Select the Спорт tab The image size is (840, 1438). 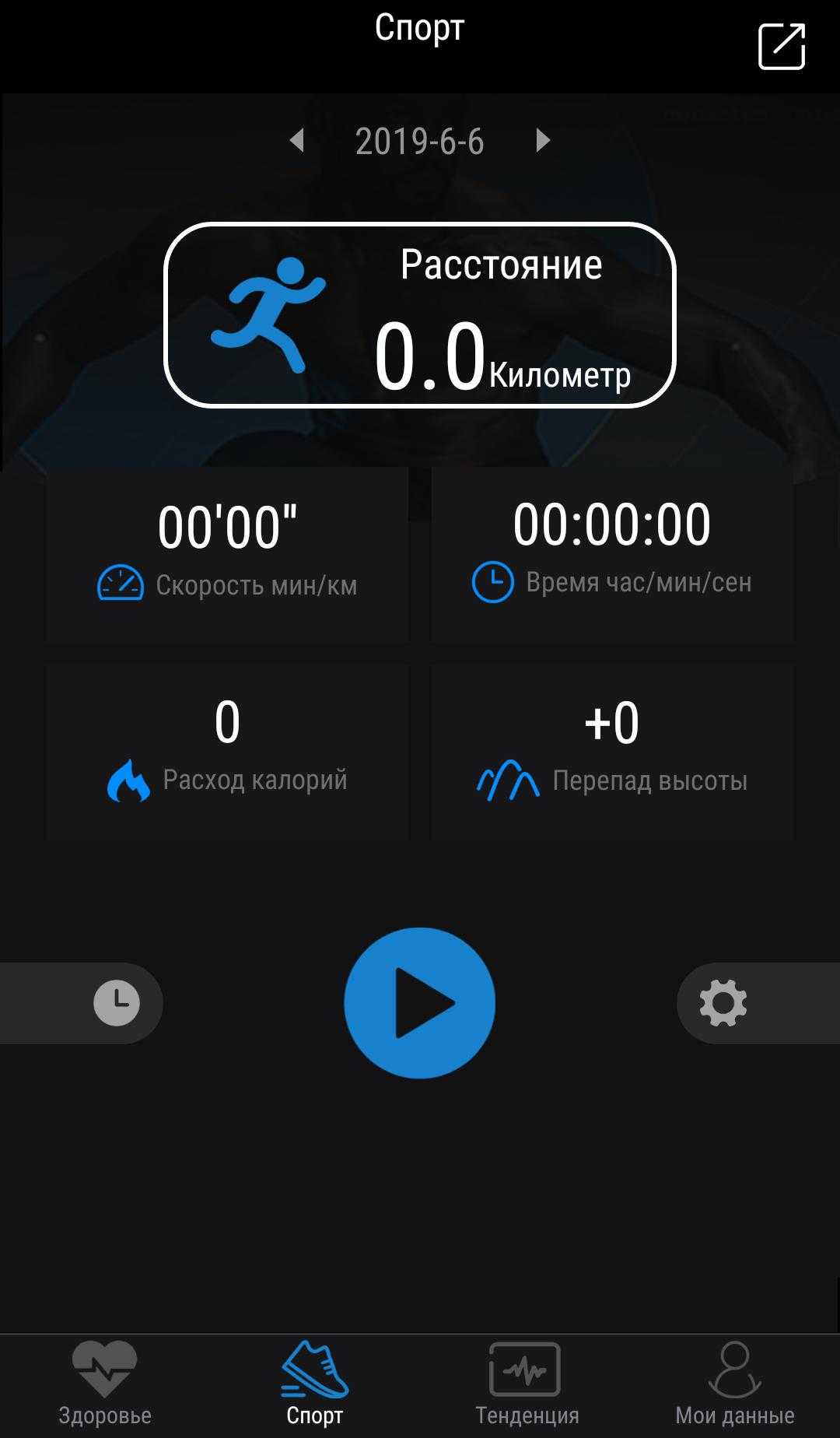click(x=315, y=1385)
